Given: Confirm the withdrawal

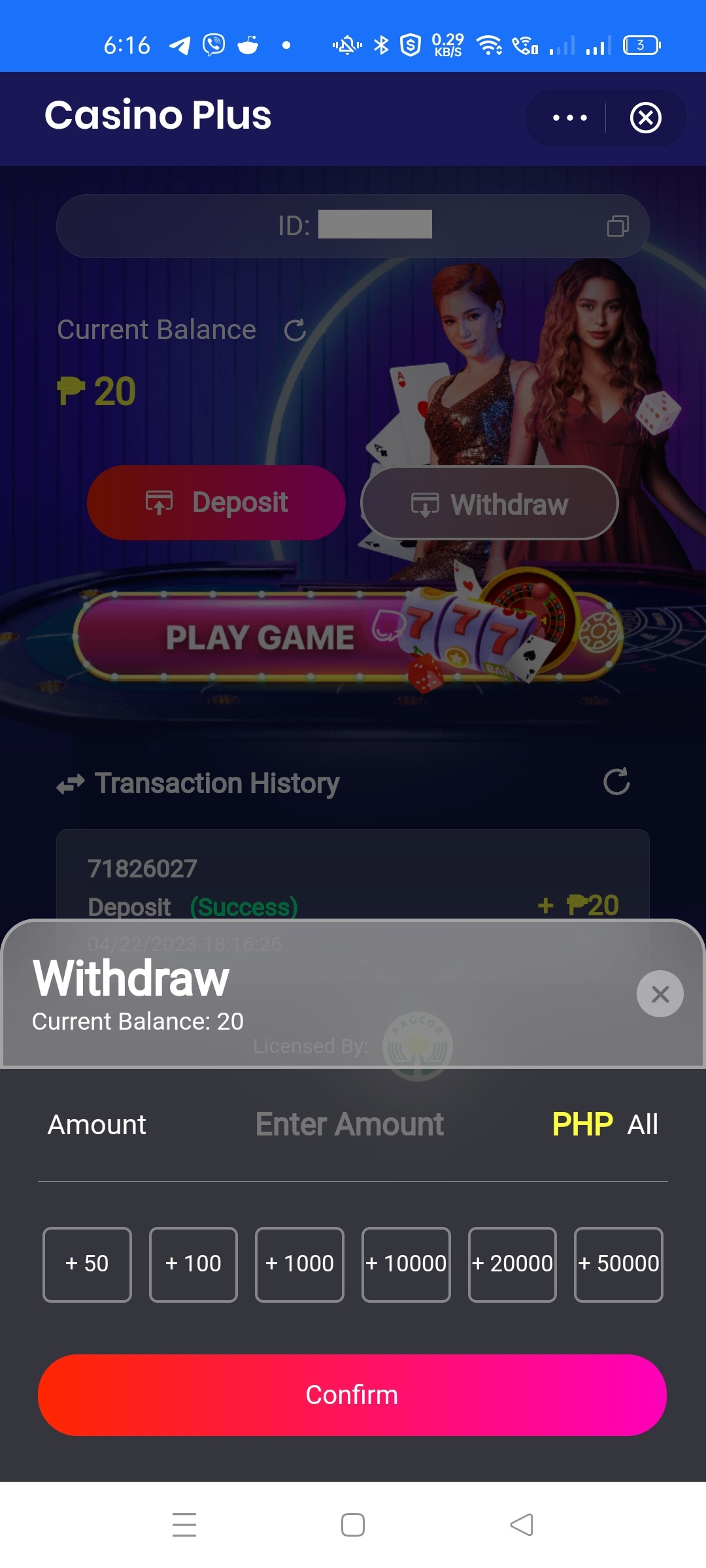Looking at the screenshot, I should [352, 1395].
